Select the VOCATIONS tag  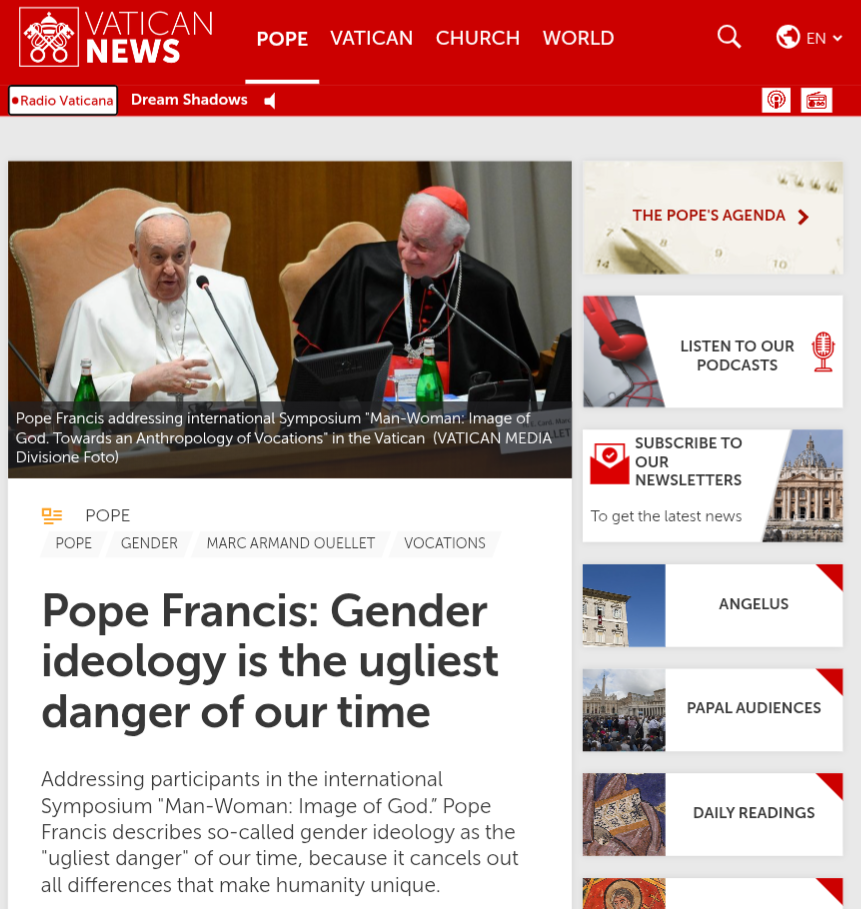(444, 543)
